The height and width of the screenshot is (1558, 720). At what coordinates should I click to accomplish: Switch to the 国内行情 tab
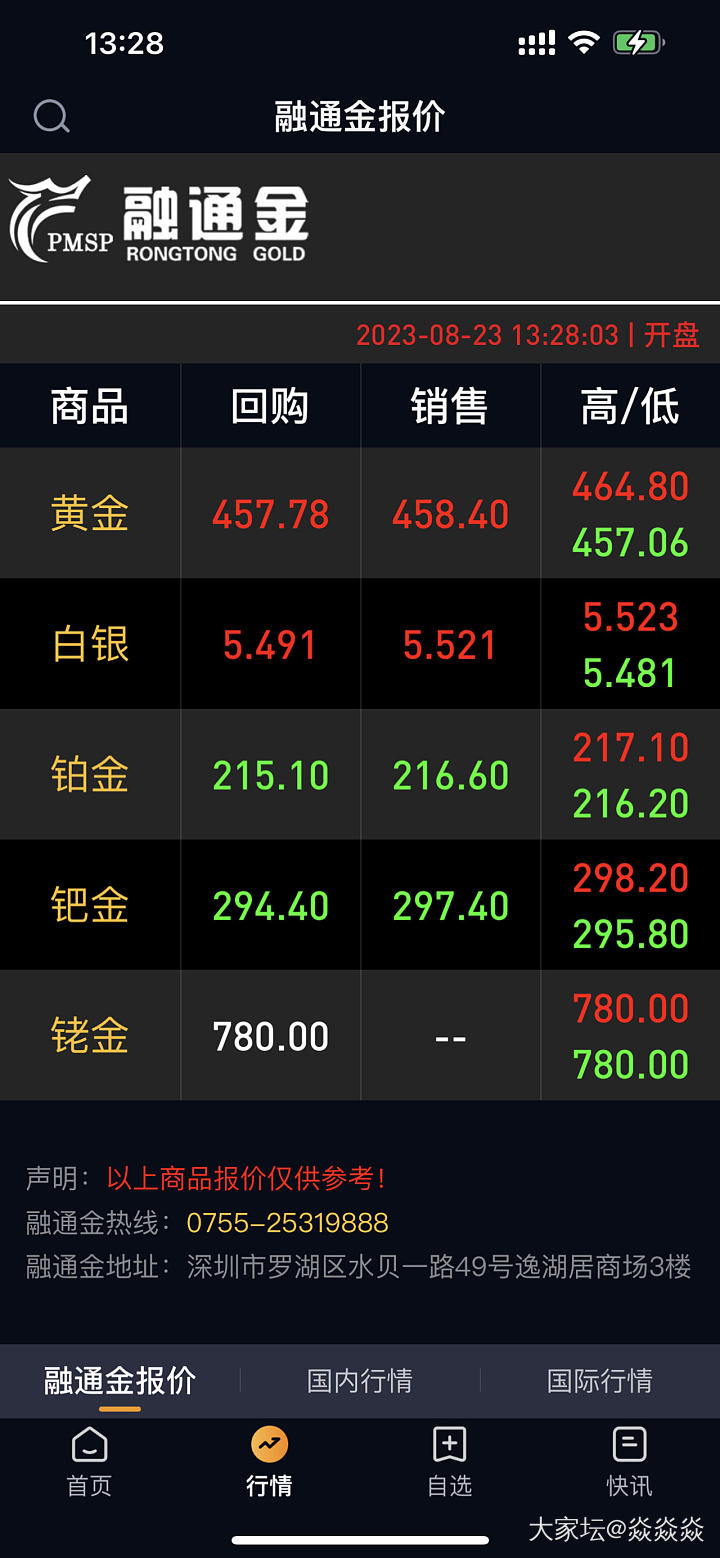click(360, 1381)
